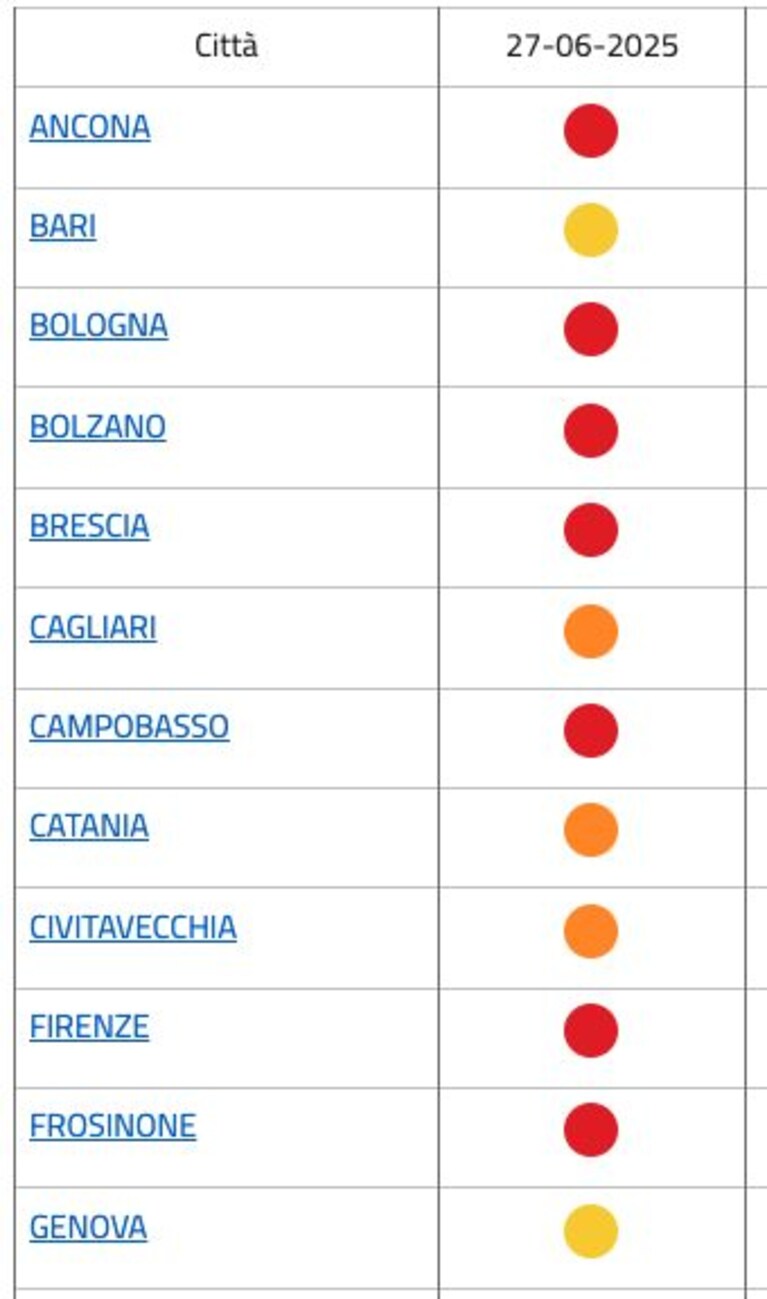Open the BARI city link
The width and height of the screenshot is (767, 1299).
click(x=63, y=227)
